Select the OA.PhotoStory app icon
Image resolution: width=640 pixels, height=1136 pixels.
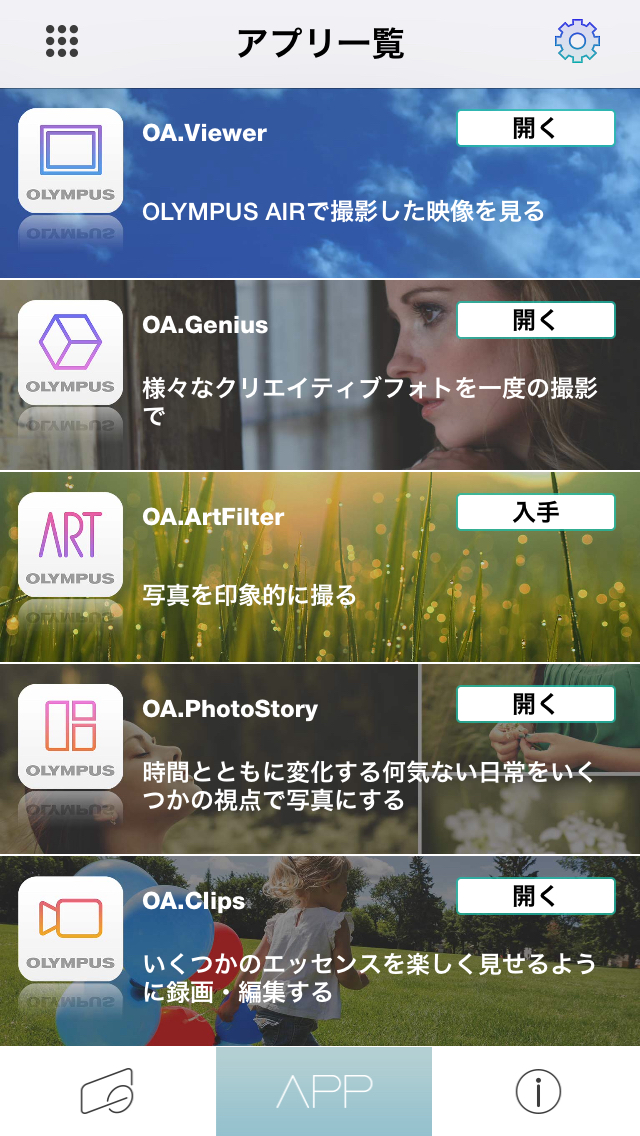(x=70, y=737)
